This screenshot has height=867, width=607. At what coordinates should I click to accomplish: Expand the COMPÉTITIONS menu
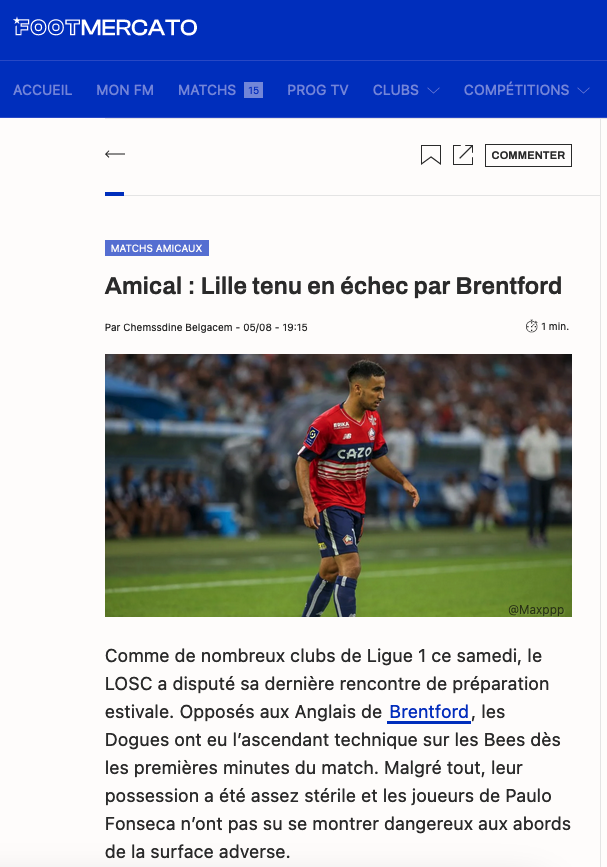point(527,90)
